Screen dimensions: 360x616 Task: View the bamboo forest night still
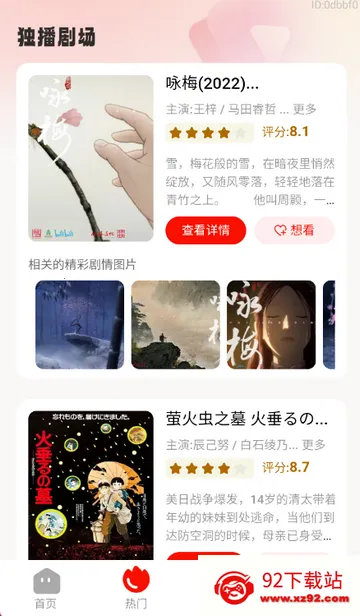coord(80,324)
